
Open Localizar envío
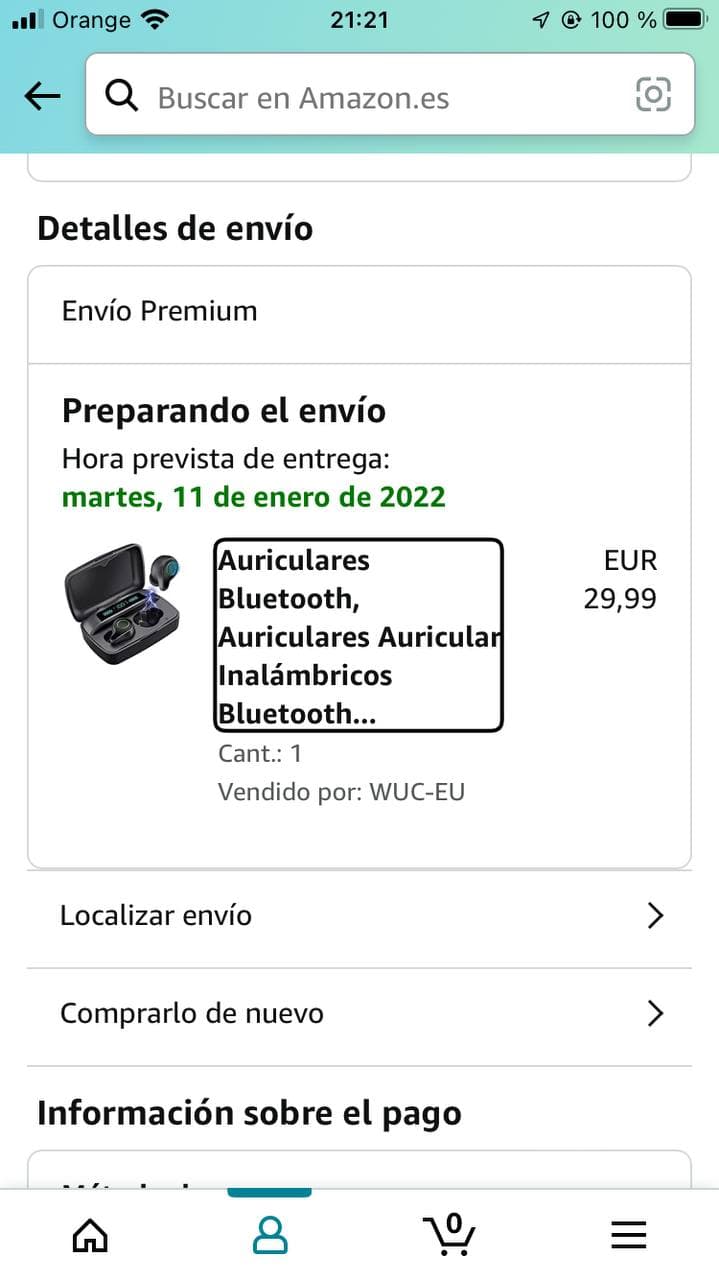point(358,916)
